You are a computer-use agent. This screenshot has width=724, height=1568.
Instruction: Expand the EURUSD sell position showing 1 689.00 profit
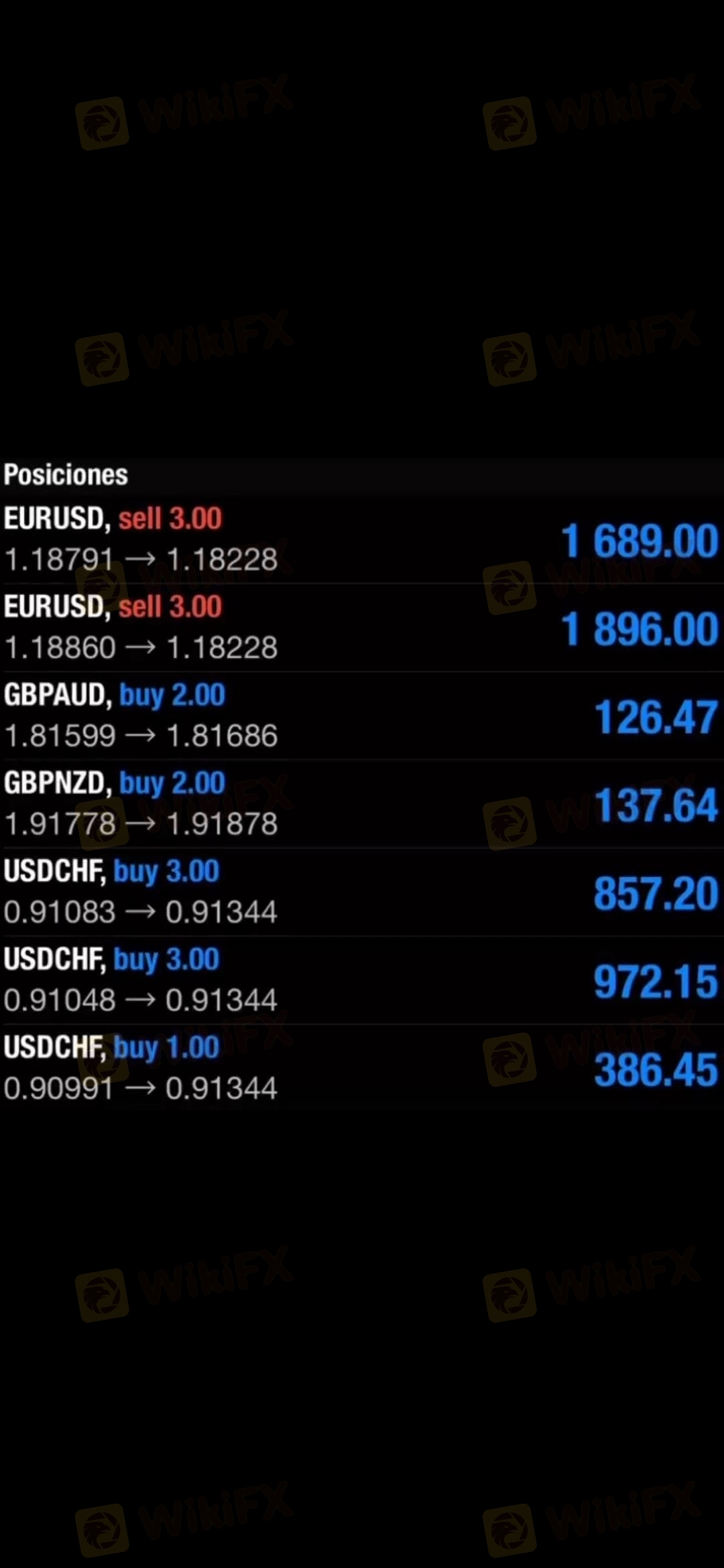[x=362, y=539]
